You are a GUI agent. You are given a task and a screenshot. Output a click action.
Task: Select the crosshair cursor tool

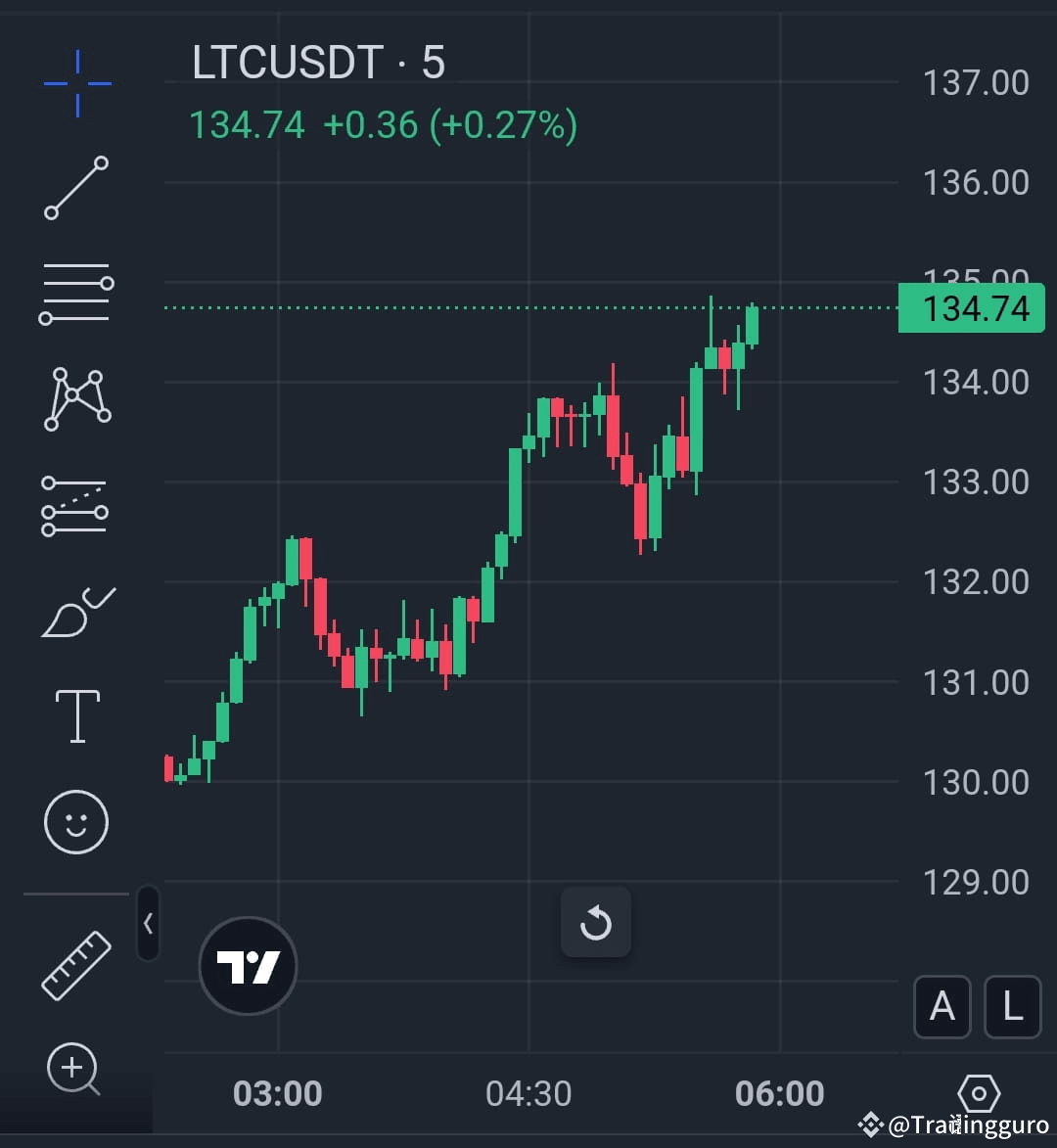click(x=75, y=82)
